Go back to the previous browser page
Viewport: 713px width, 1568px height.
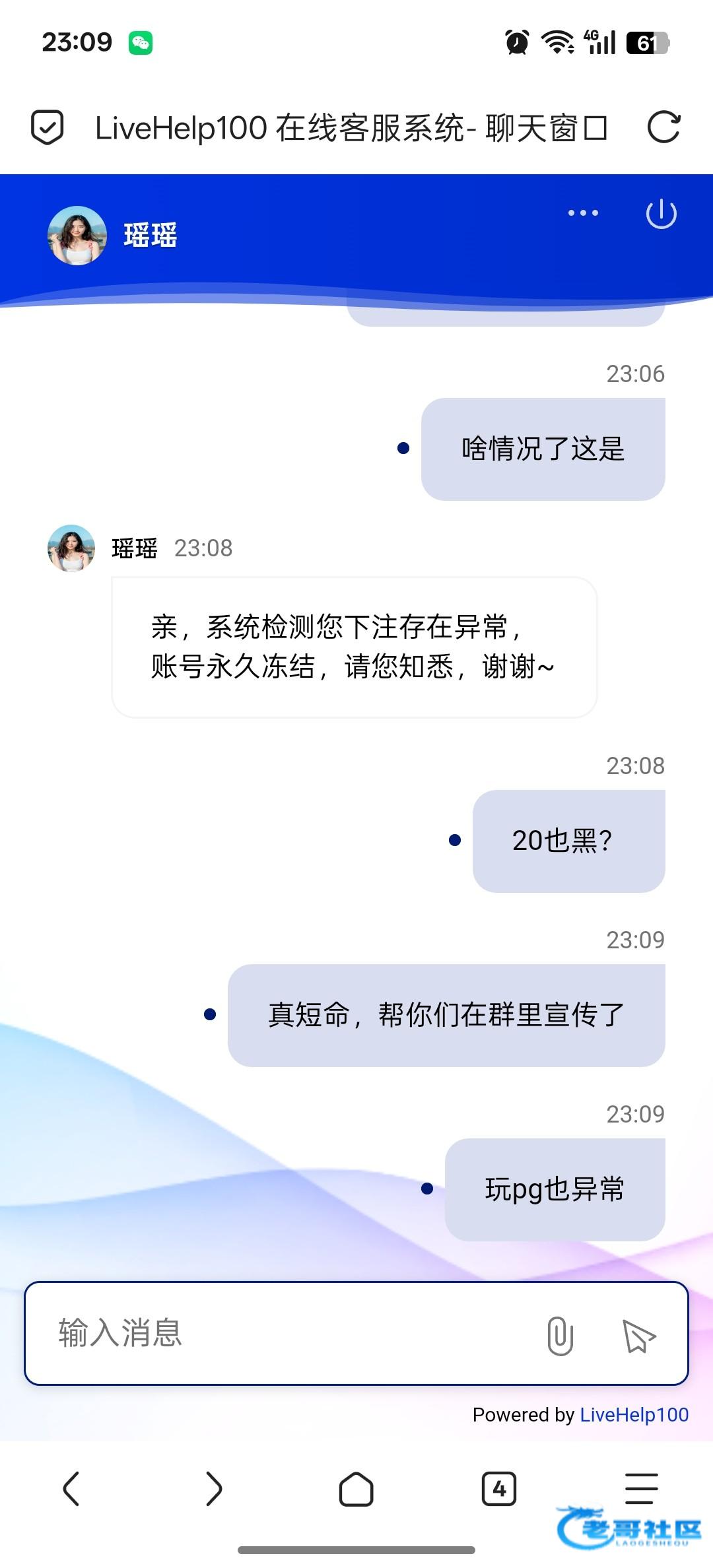pyautogui.click(x=71, y=1489)
